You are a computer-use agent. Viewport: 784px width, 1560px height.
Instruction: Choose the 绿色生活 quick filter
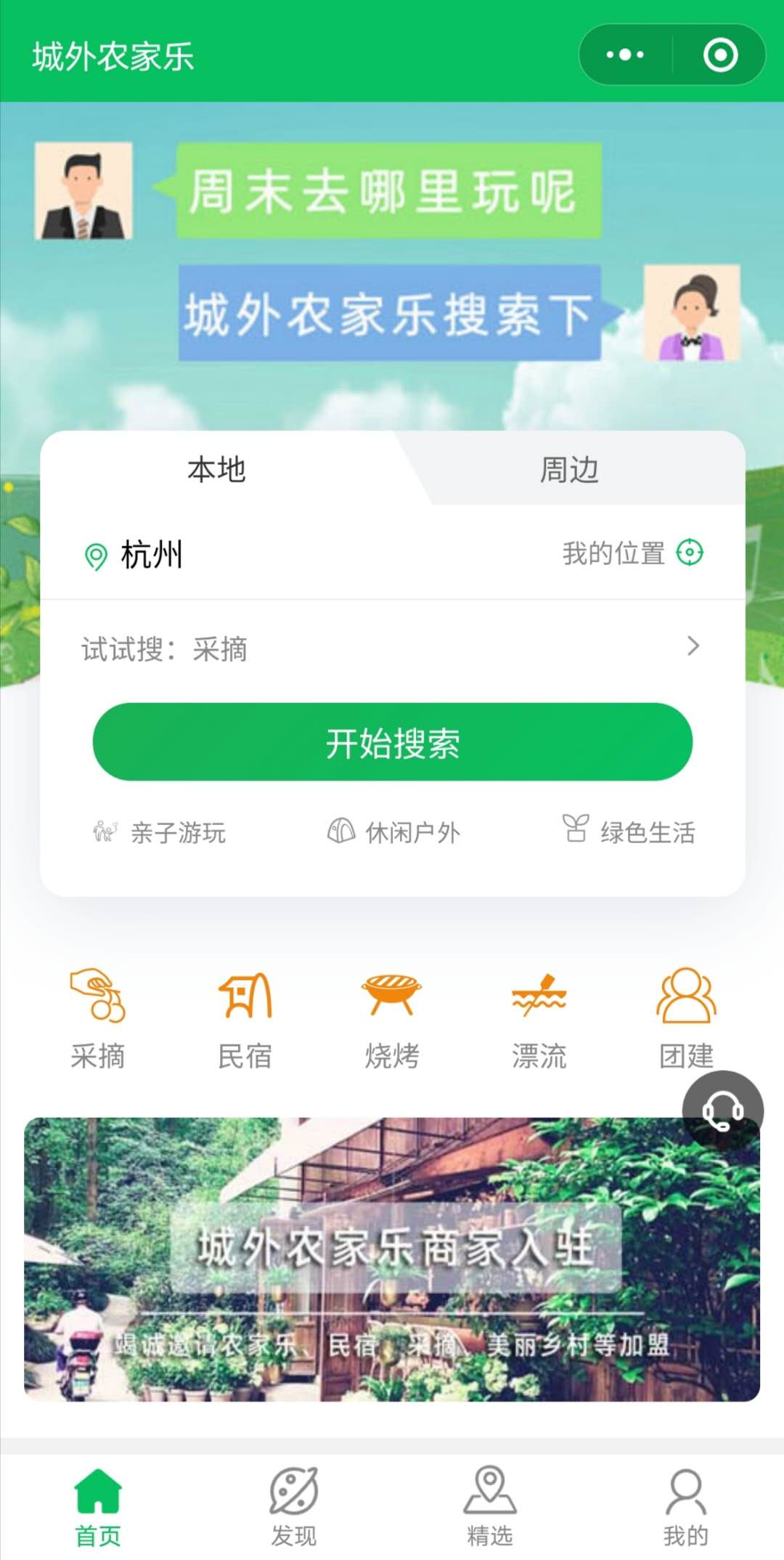click(x=629, y=831)
